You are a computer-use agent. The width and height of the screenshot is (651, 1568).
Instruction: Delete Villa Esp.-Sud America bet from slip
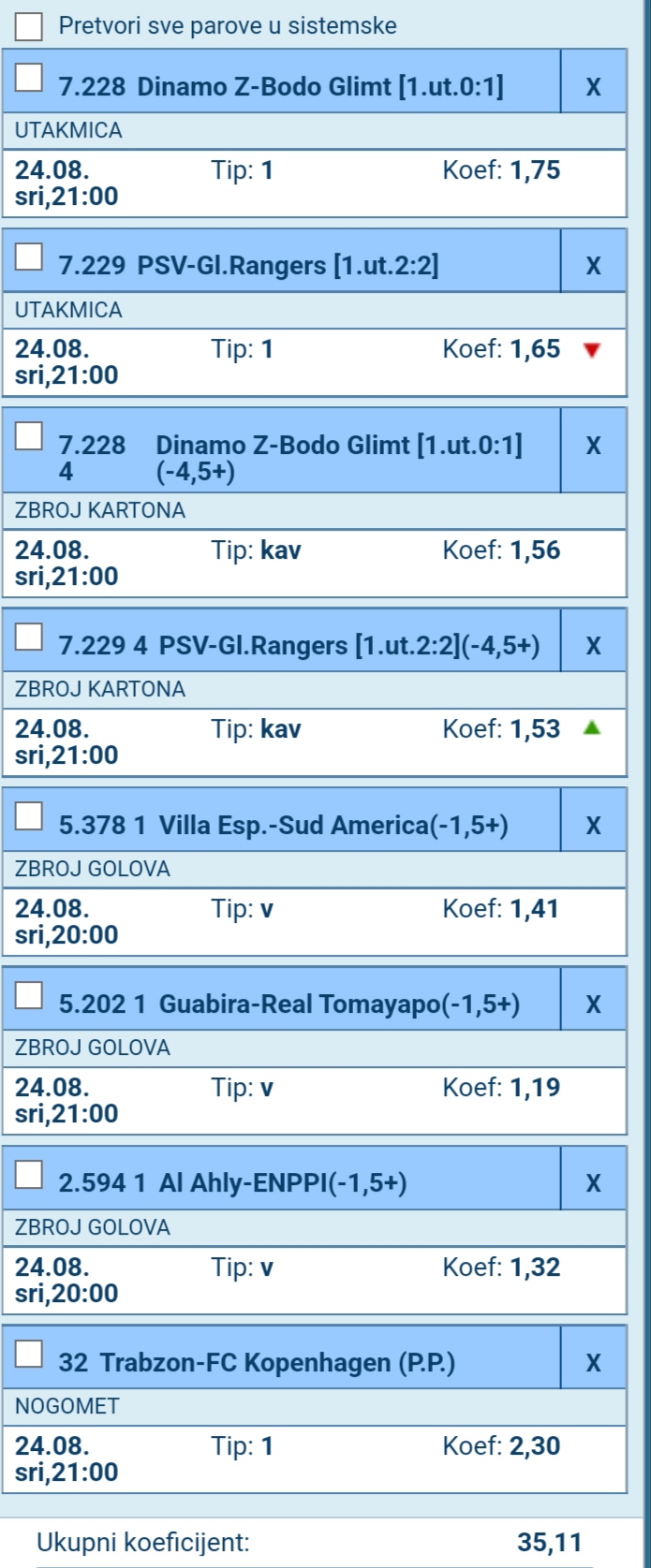(593, 826)
